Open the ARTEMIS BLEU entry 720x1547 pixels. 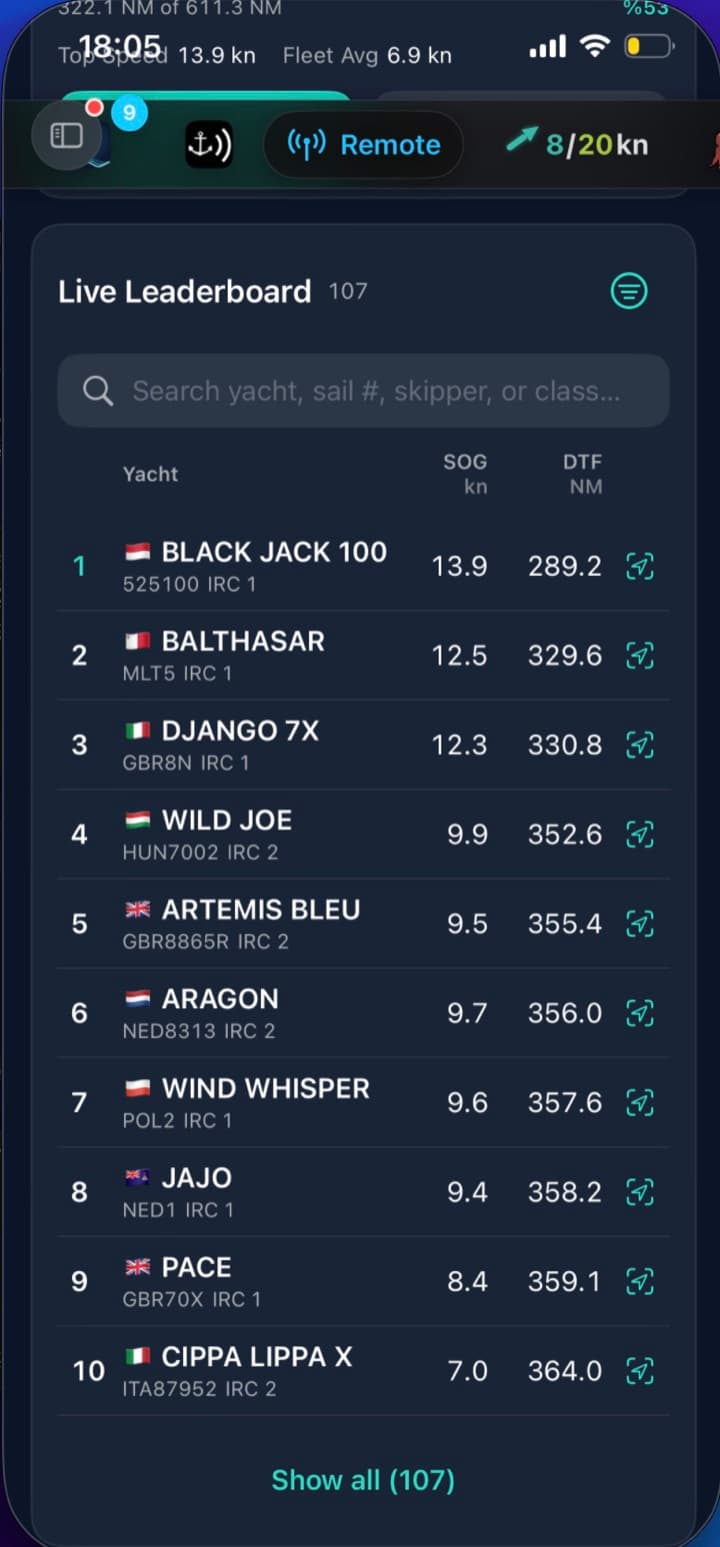tap(363, 924)
